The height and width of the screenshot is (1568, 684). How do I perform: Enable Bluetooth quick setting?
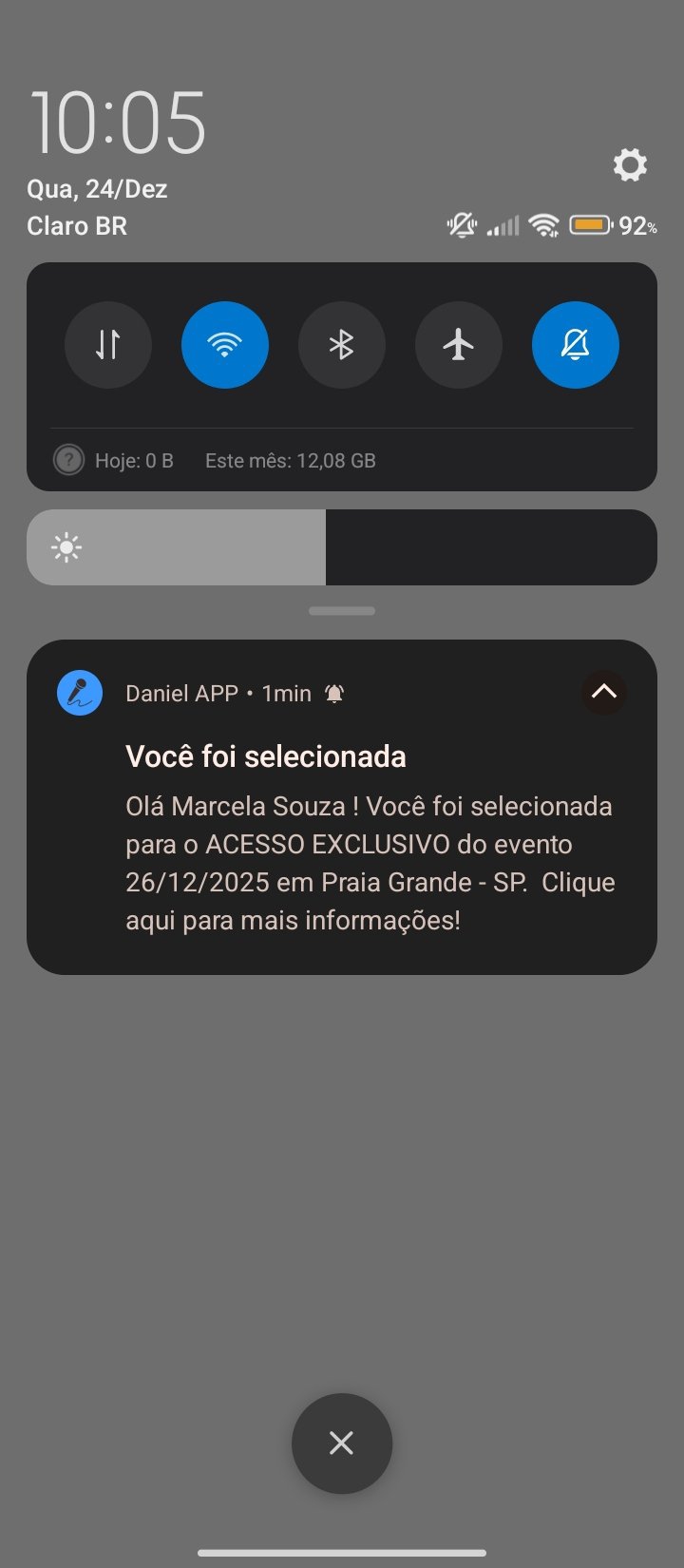pyautogui.click(x=342, y=345)
